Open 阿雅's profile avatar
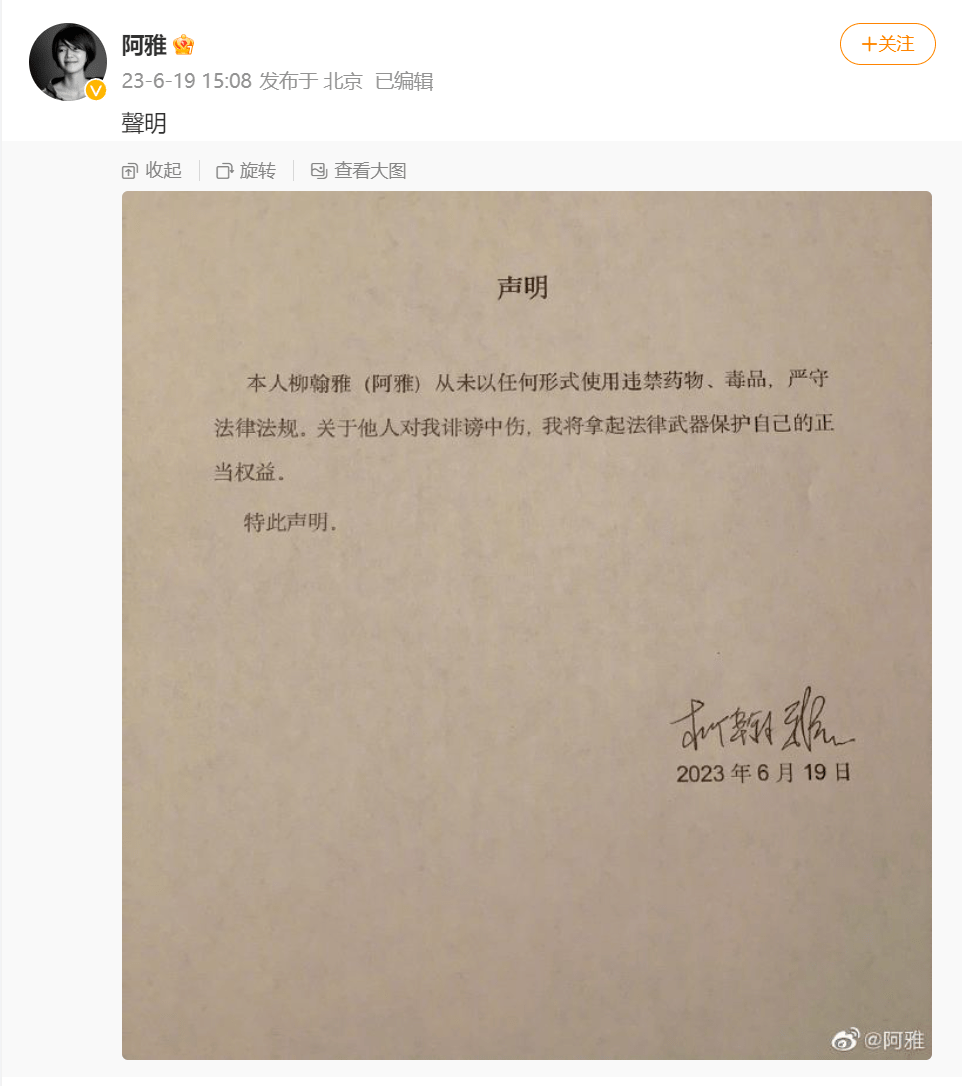The width and height of the screenshot is (963, 1086). coord(67,62)
